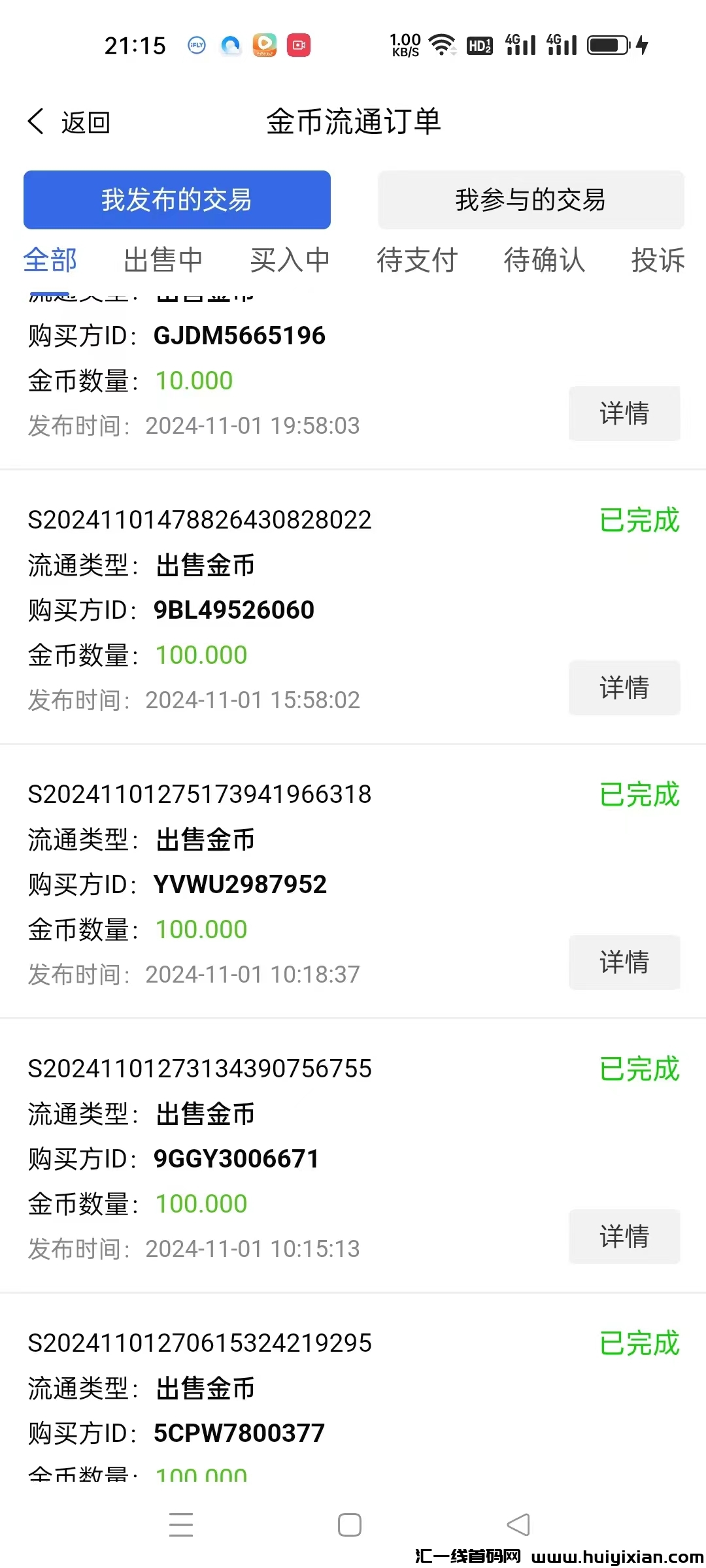Open 详情 for buyer YVWU2987952 order
706x1568 pixels.
pyautogui.click(x=624, y=962)
